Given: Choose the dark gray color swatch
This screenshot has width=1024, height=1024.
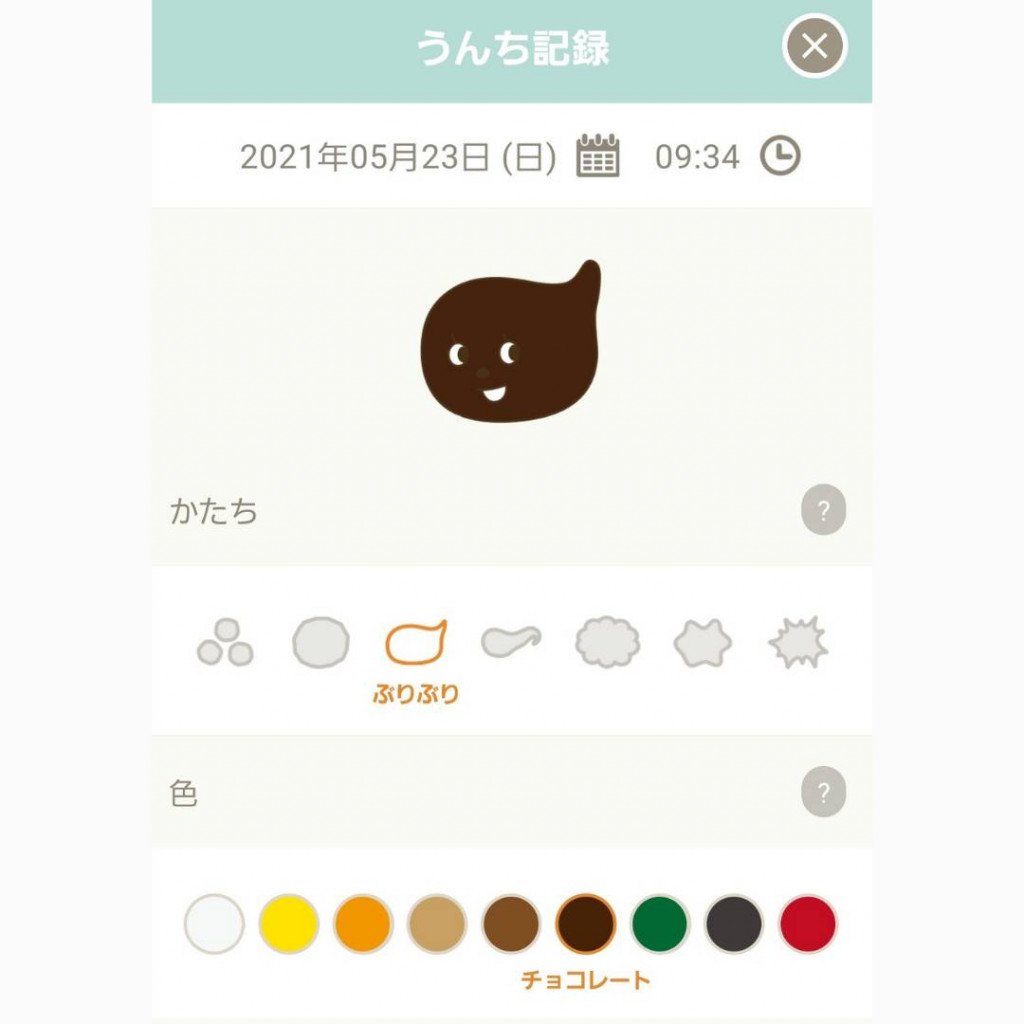Looking at the screenshot, I should click(x=734, y=924).
